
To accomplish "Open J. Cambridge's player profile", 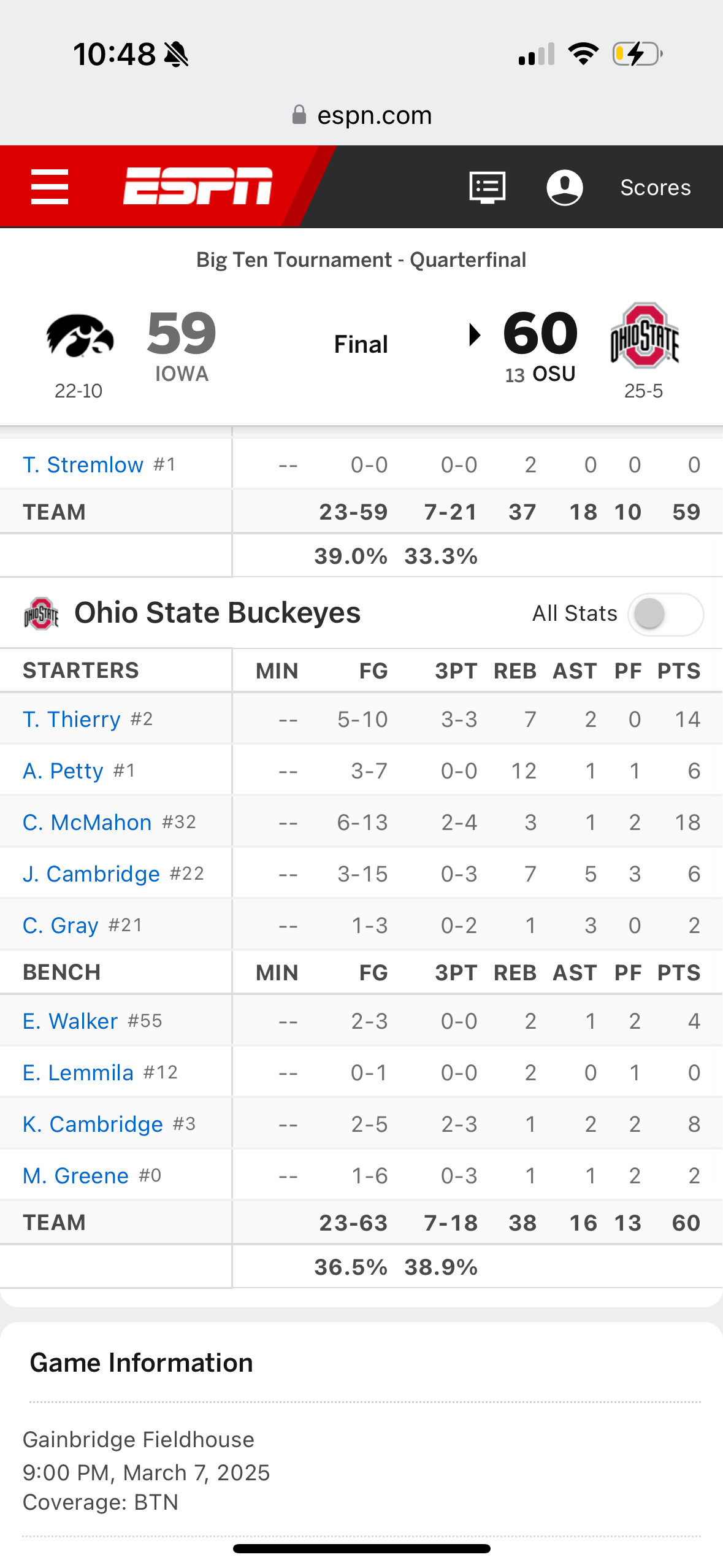I will point(91,873).
